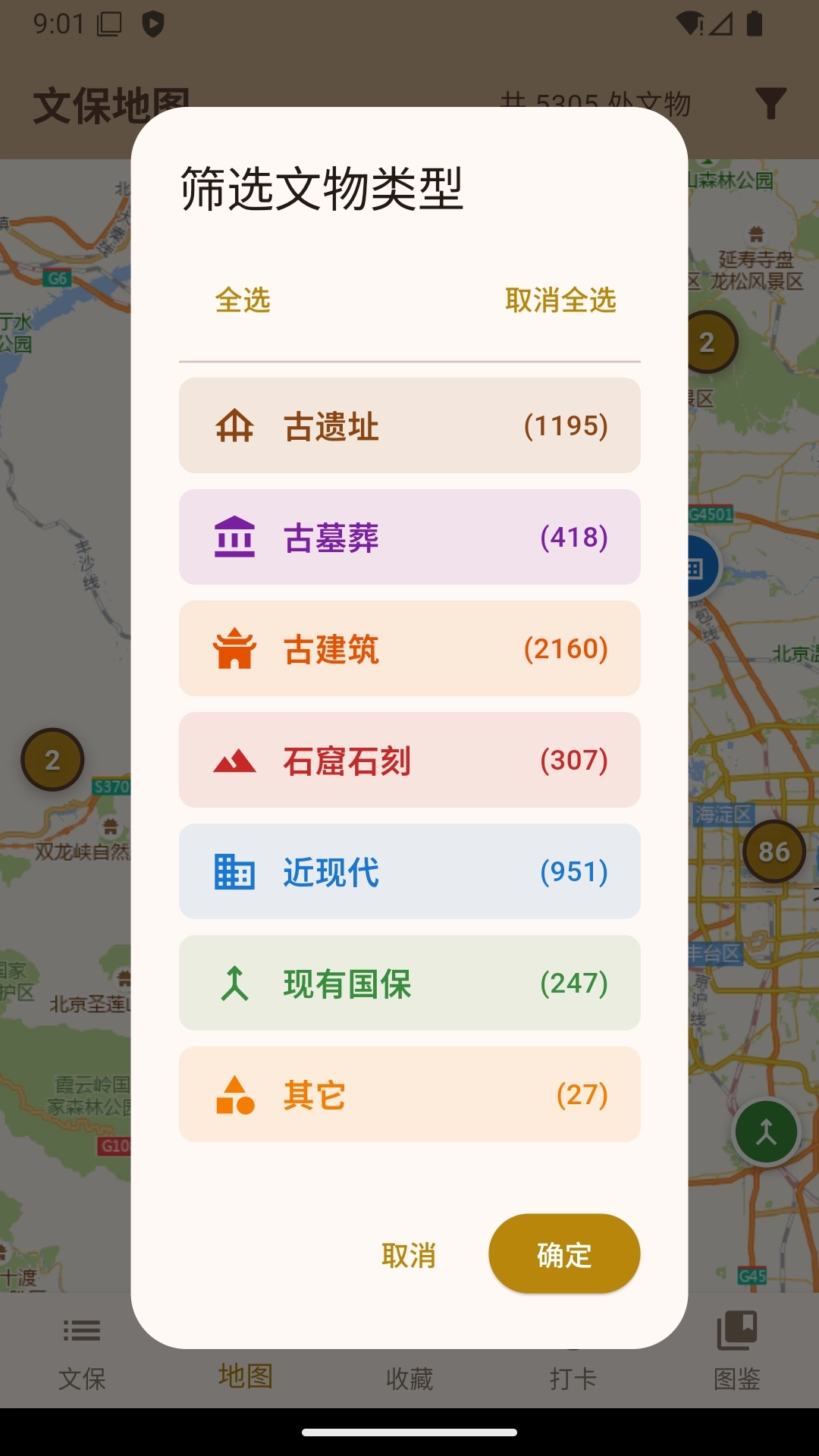Expand the 现有国保 (247) category row
The width and height of the screenshot is (819, 1456).
point(409,984)
